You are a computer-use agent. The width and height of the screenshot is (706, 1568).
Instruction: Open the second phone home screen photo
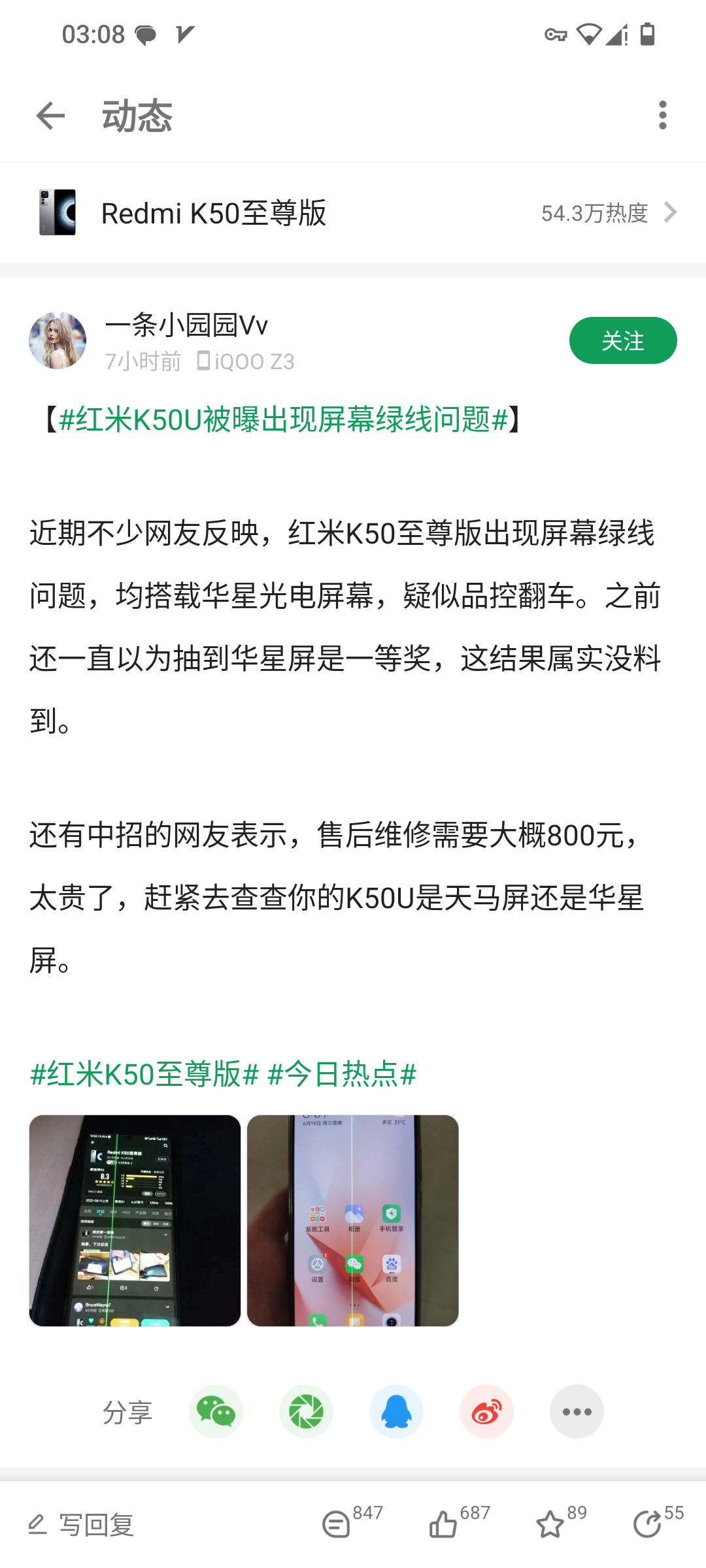coord(353,1218)
